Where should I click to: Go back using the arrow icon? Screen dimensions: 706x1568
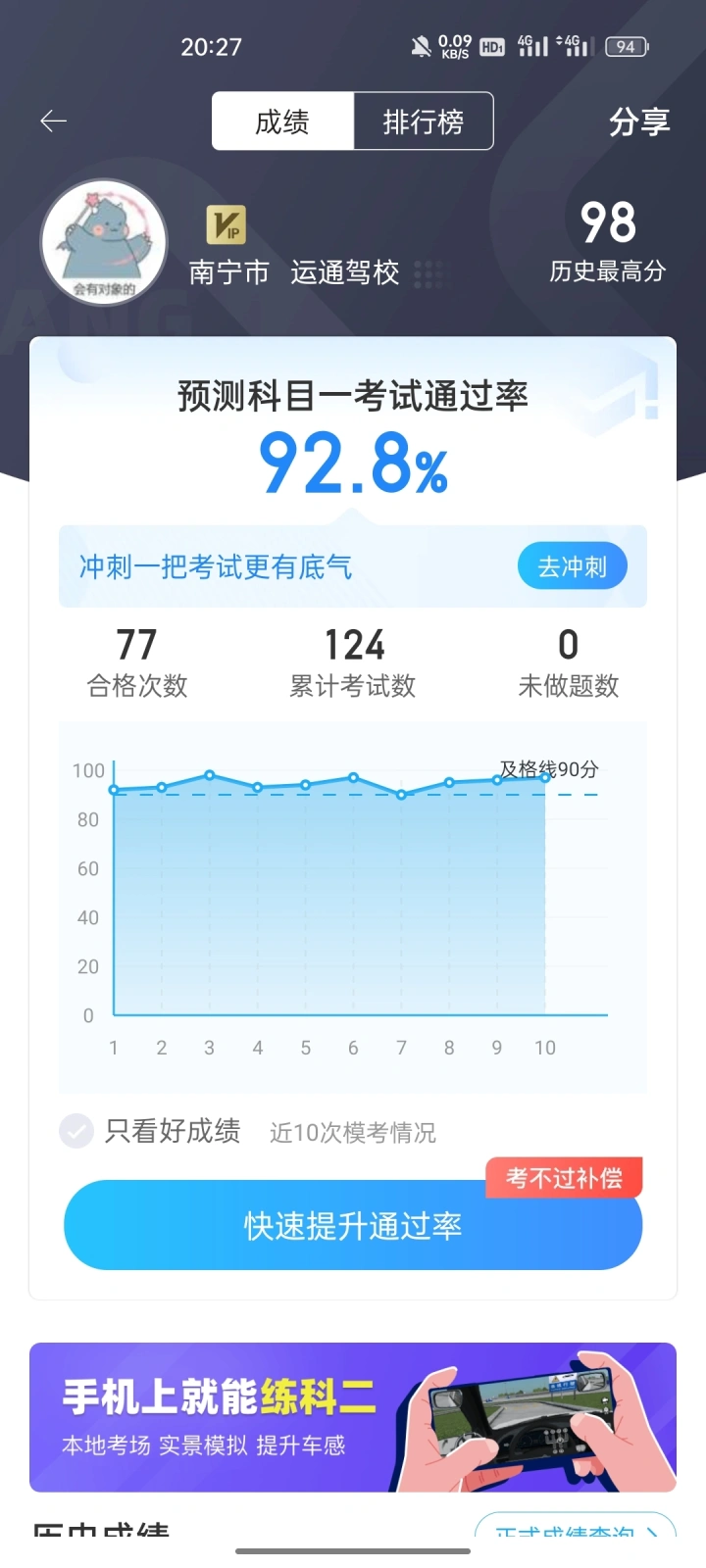click(53, 122)
